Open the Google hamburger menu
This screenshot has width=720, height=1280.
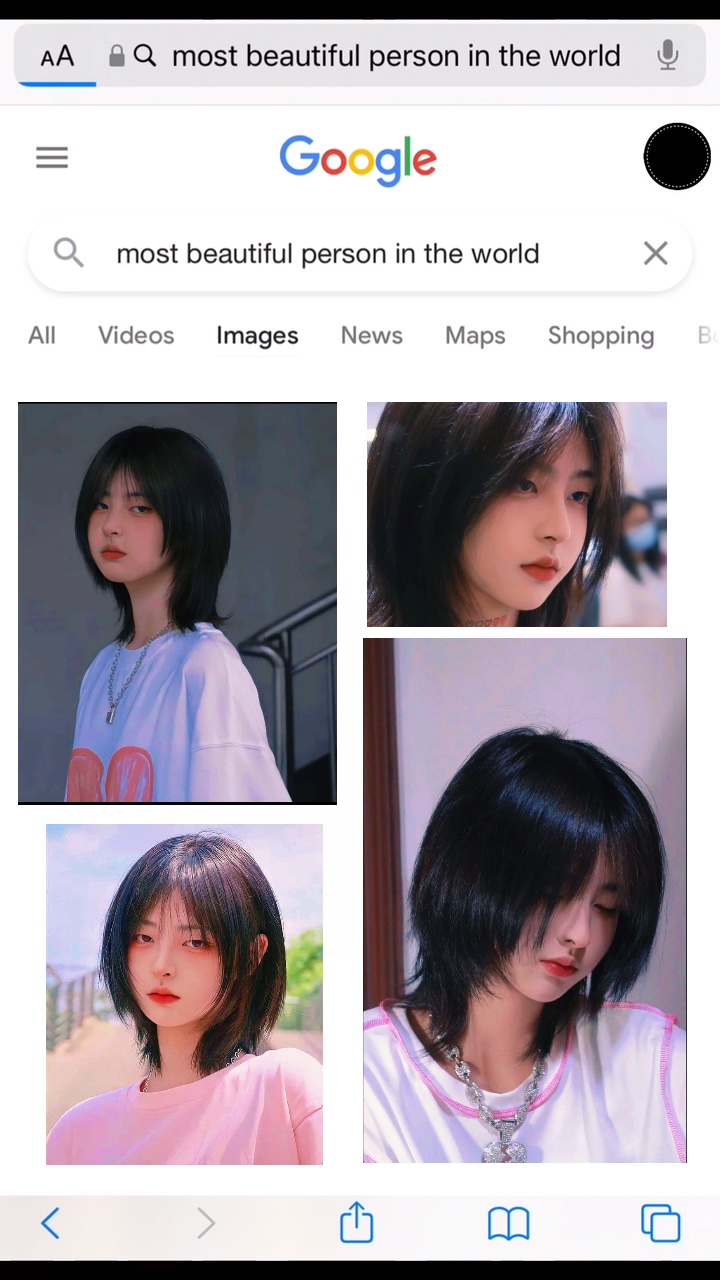point(52,157)
